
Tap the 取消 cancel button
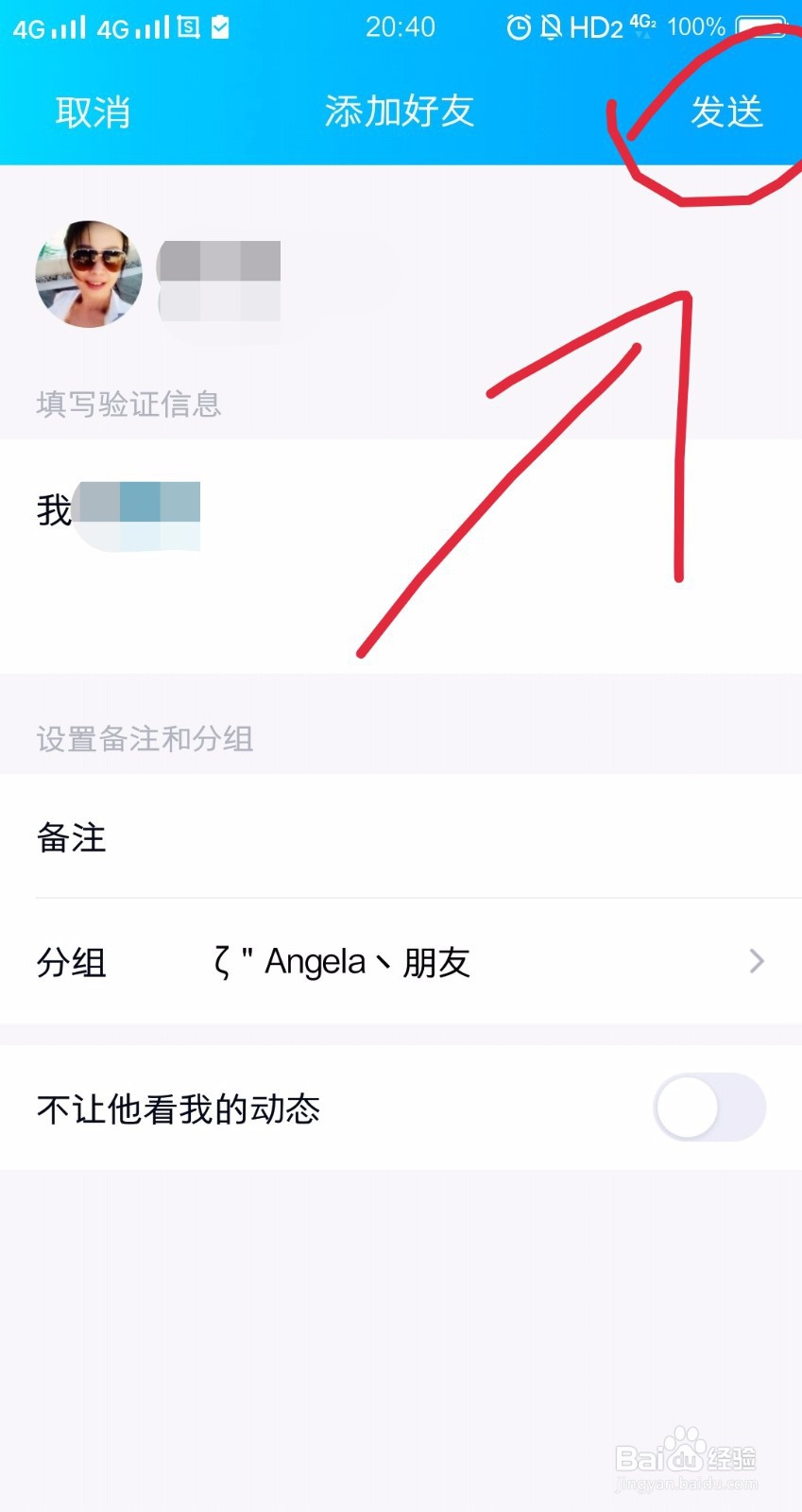pos(92,111)
